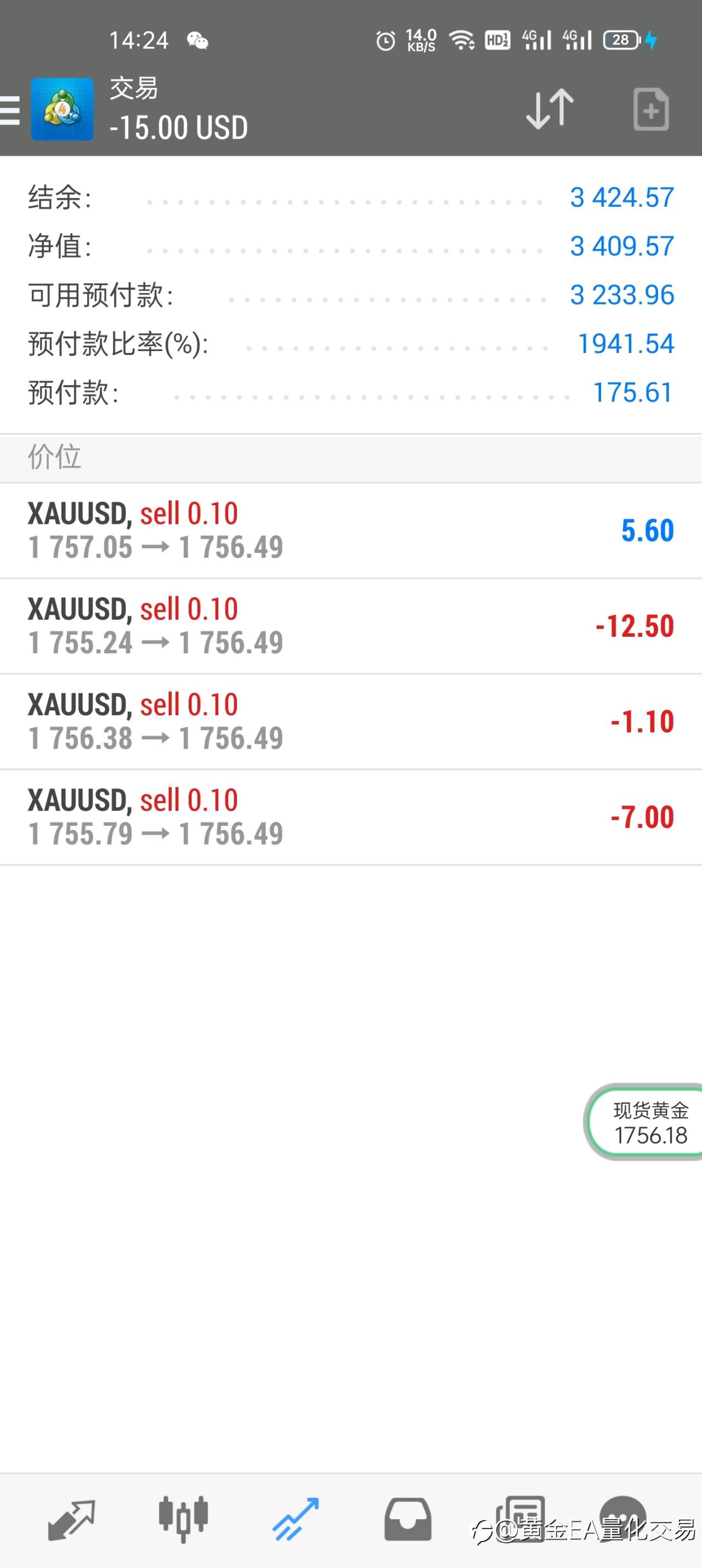Create a new order
Image resolution: width=702 pixels, height=1568 pixels.
(651, 109)
